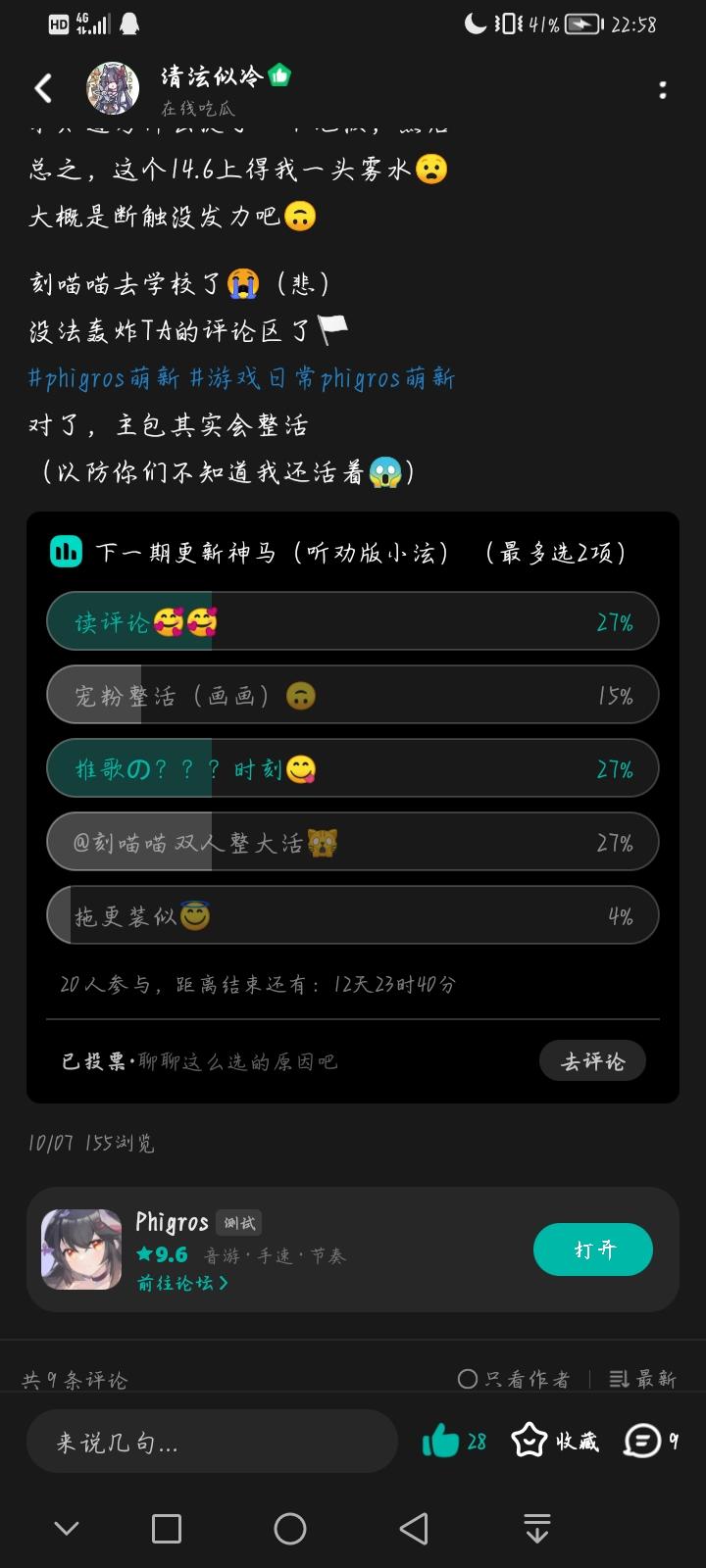
Task: Vote for the 读评论 poll option
Action: click(353, 621)
